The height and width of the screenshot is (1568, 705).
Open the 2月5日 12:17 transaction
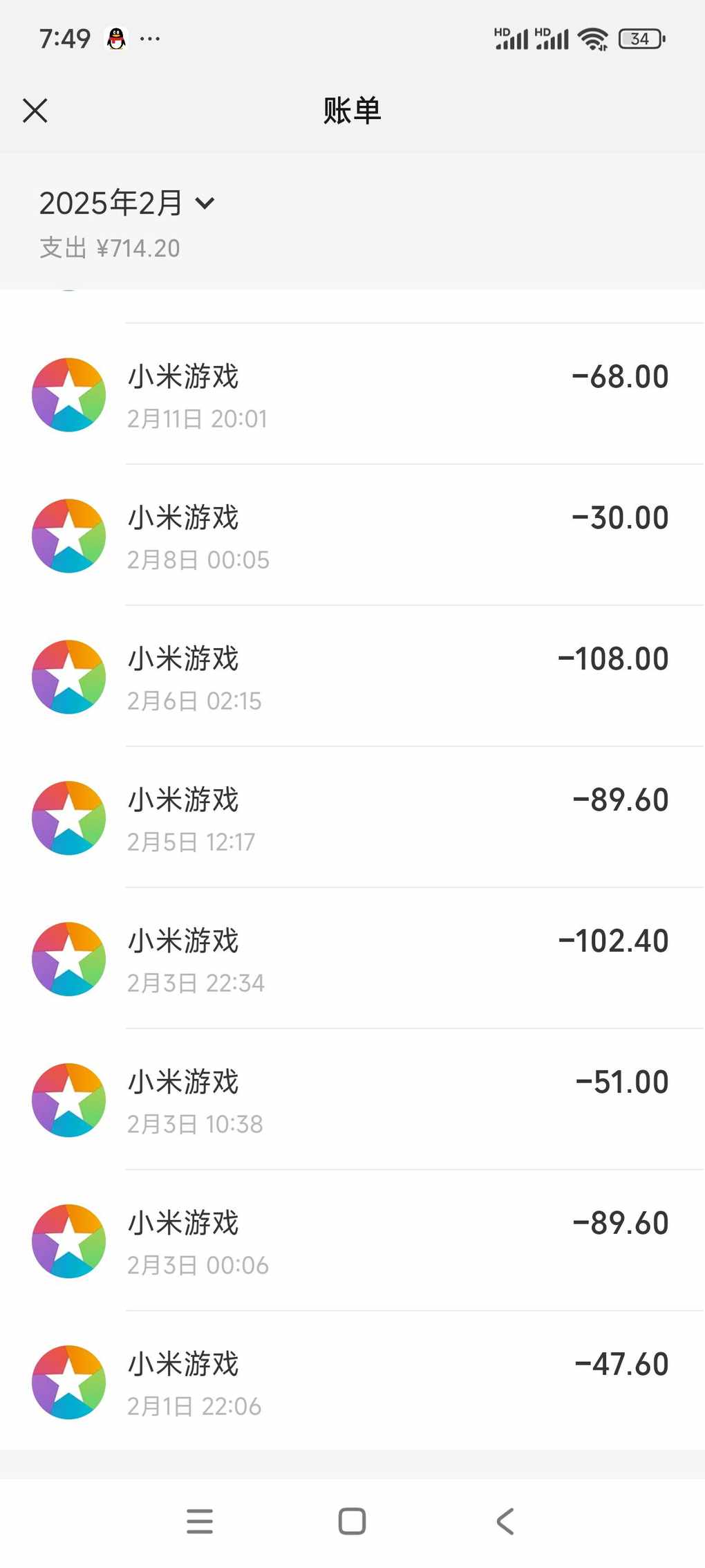click(352, 818)
